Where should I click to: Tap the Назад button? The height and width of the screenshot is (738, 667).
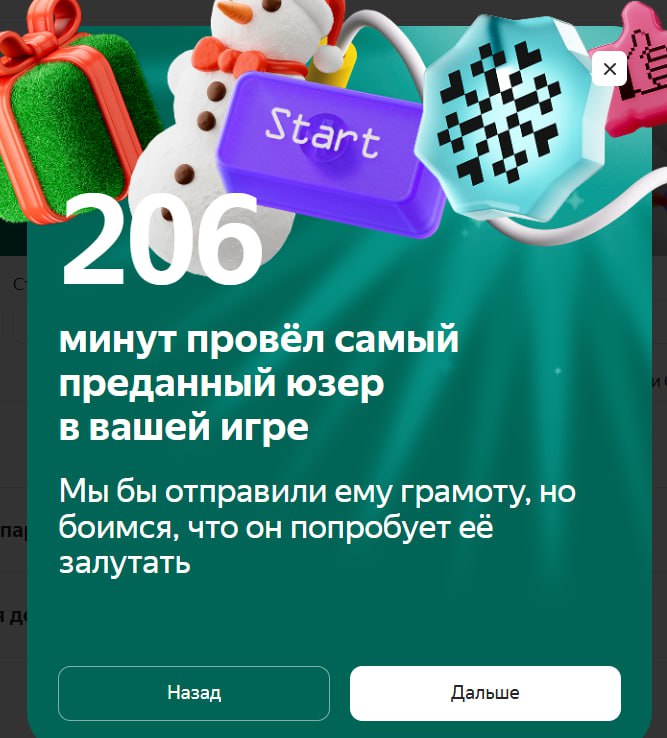[194, 693]
